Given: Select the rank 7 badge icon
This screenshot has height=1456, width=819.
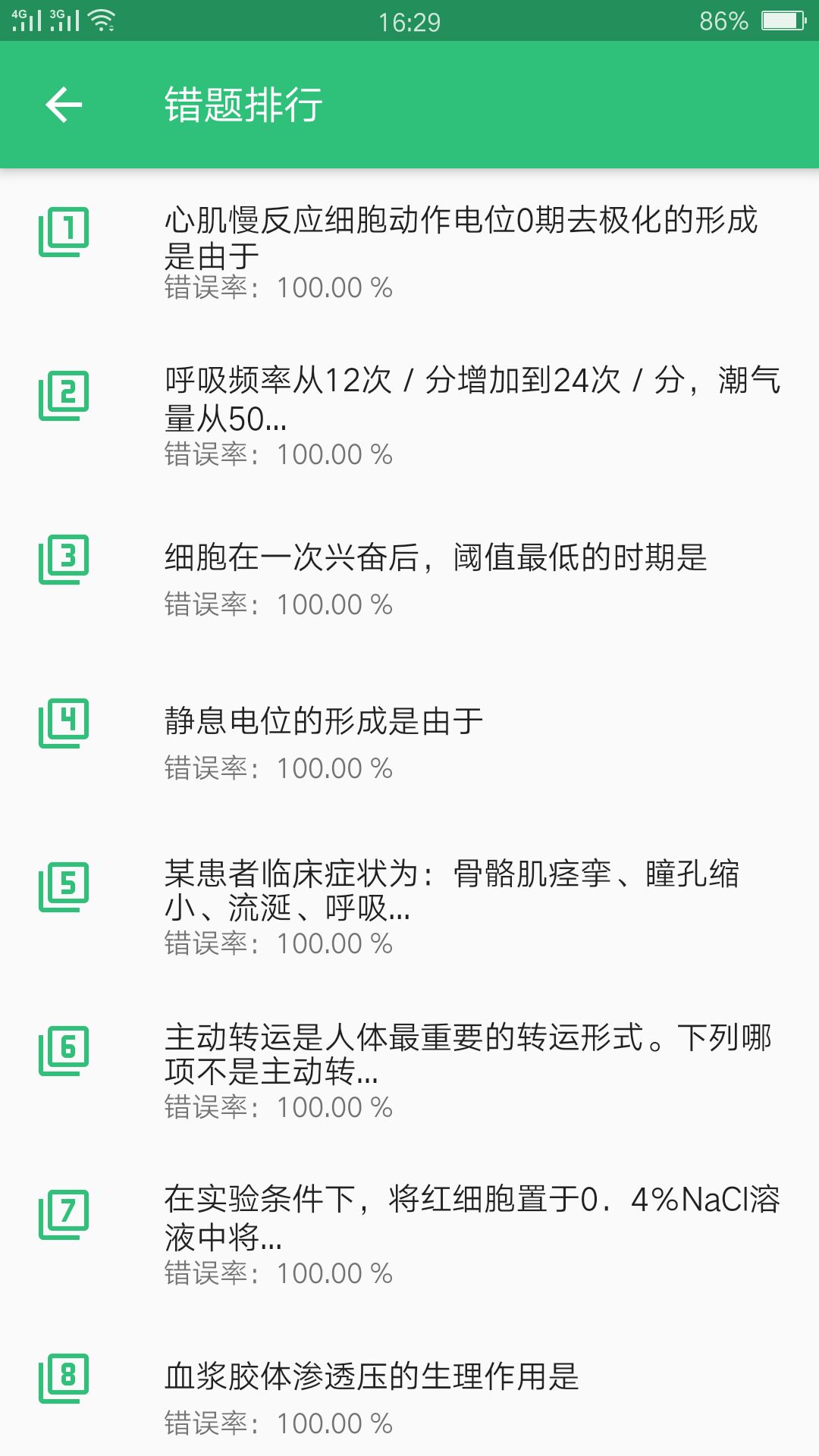Looking at the screenshot, I should coord(64,1212).
